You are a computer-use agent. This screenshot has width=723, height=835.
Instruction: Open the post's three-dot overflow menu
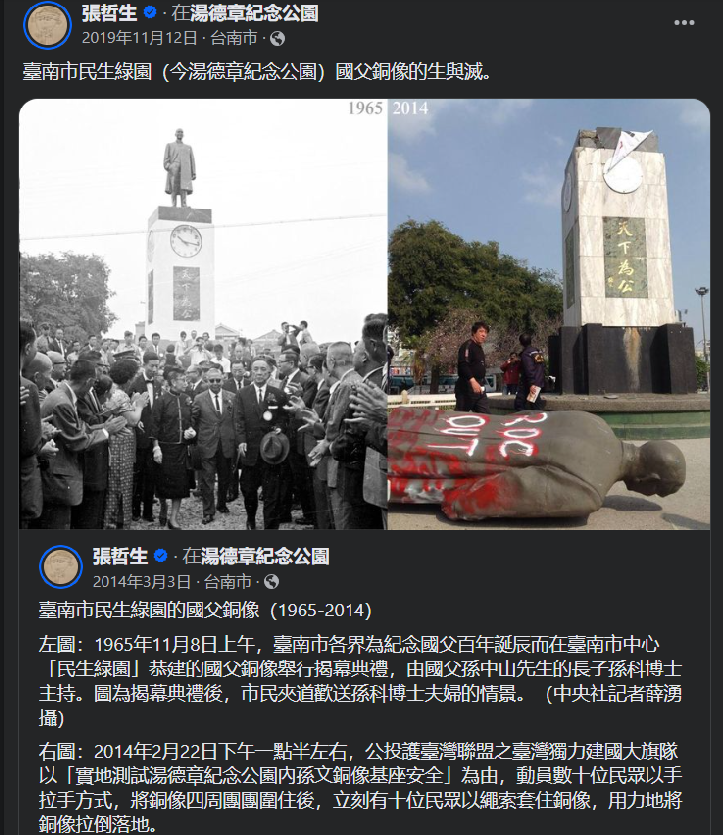tap(684, 23)
